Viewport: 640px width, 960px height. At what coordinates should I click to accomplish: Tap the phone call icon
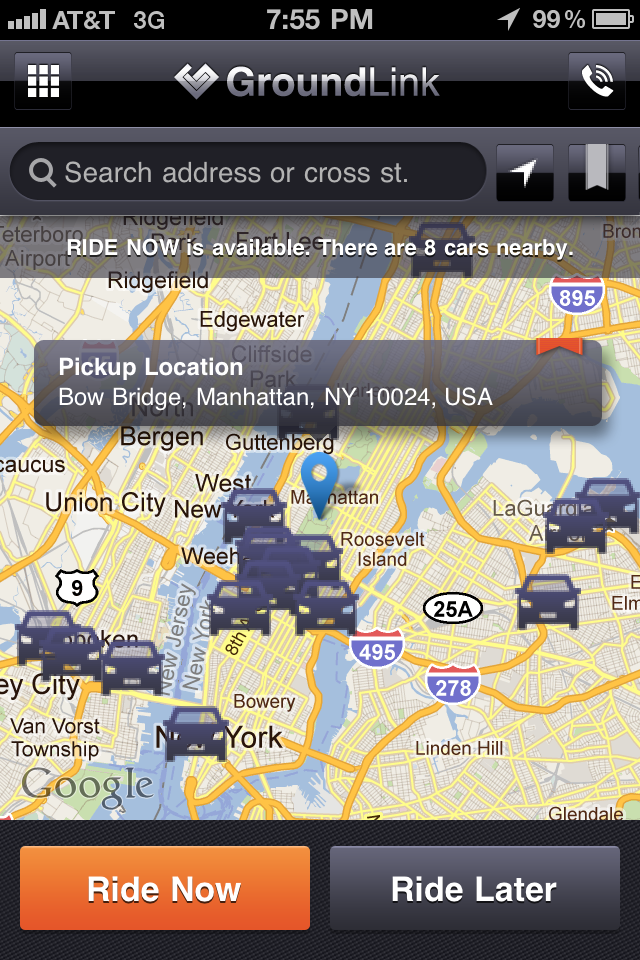pos(597,80)
